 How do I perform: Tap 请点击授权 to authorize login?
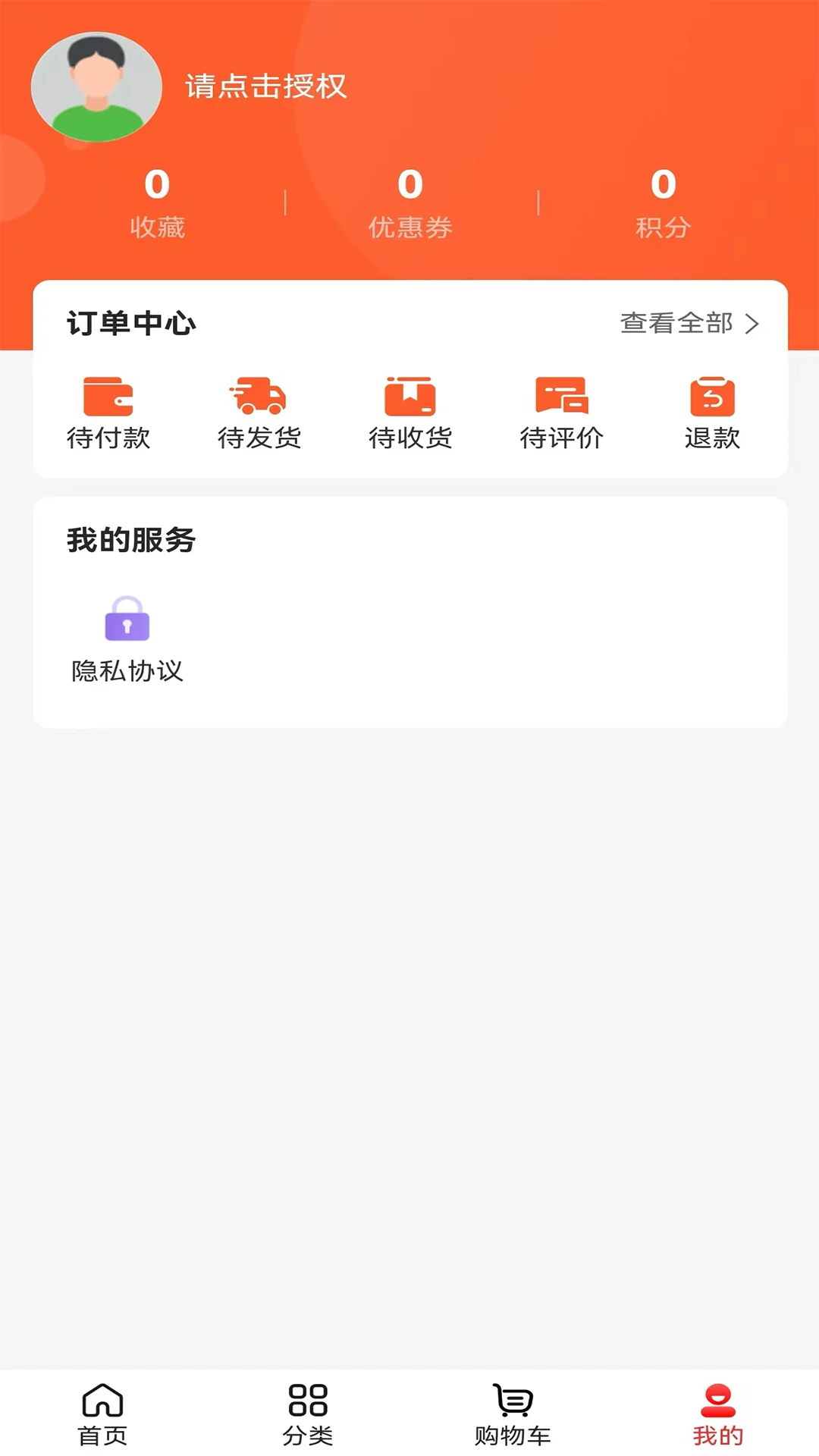(266, 86)
